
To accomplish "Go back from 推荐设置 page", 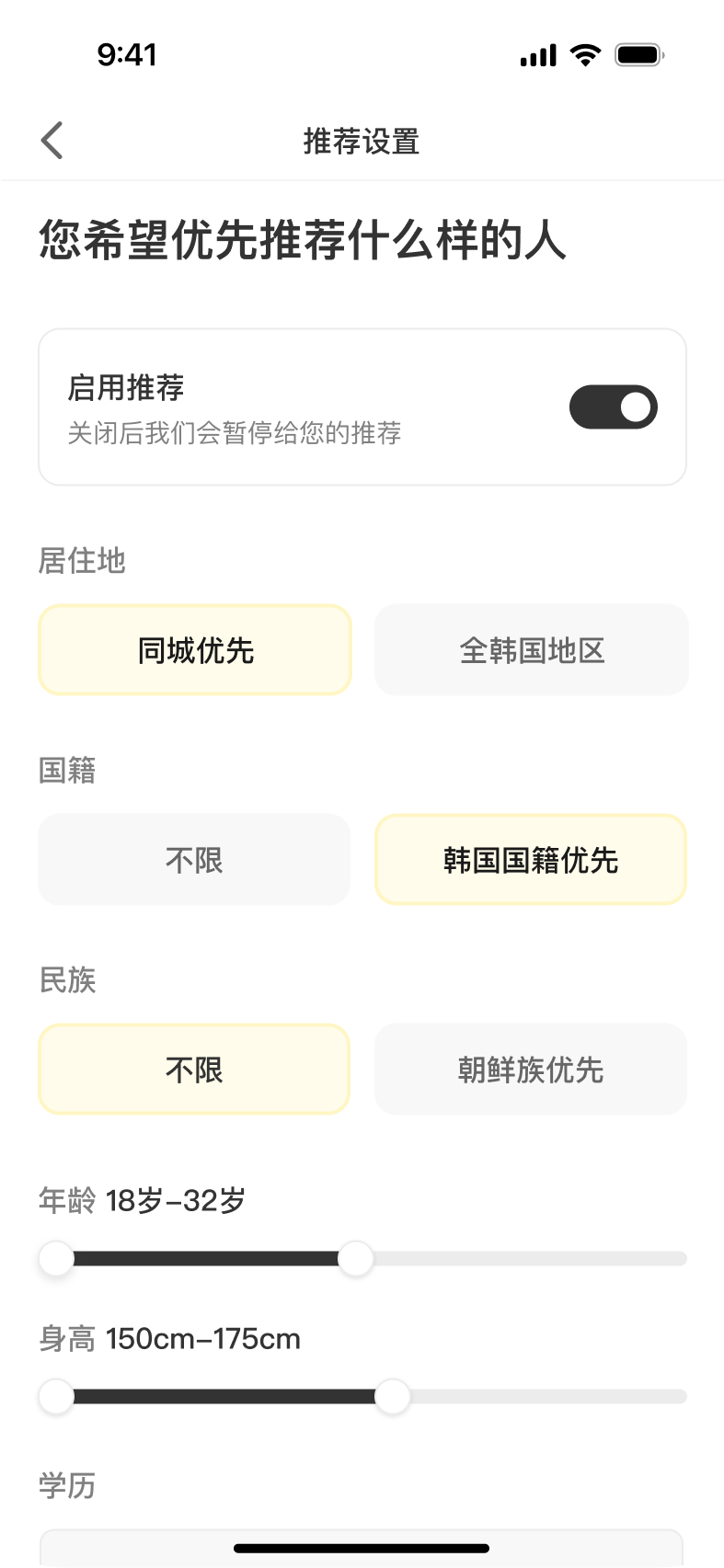I will [x=52, y=141].
